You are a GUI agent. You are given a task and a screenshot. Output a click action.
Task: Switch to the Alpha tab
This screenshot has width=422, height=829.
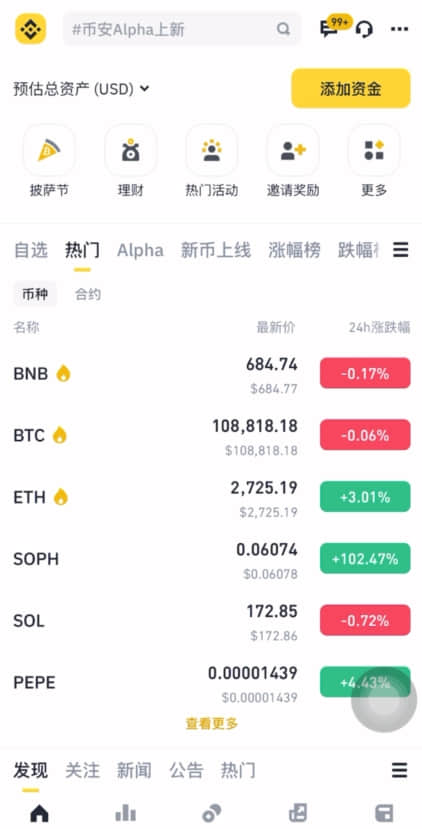[x=140, y=250]
